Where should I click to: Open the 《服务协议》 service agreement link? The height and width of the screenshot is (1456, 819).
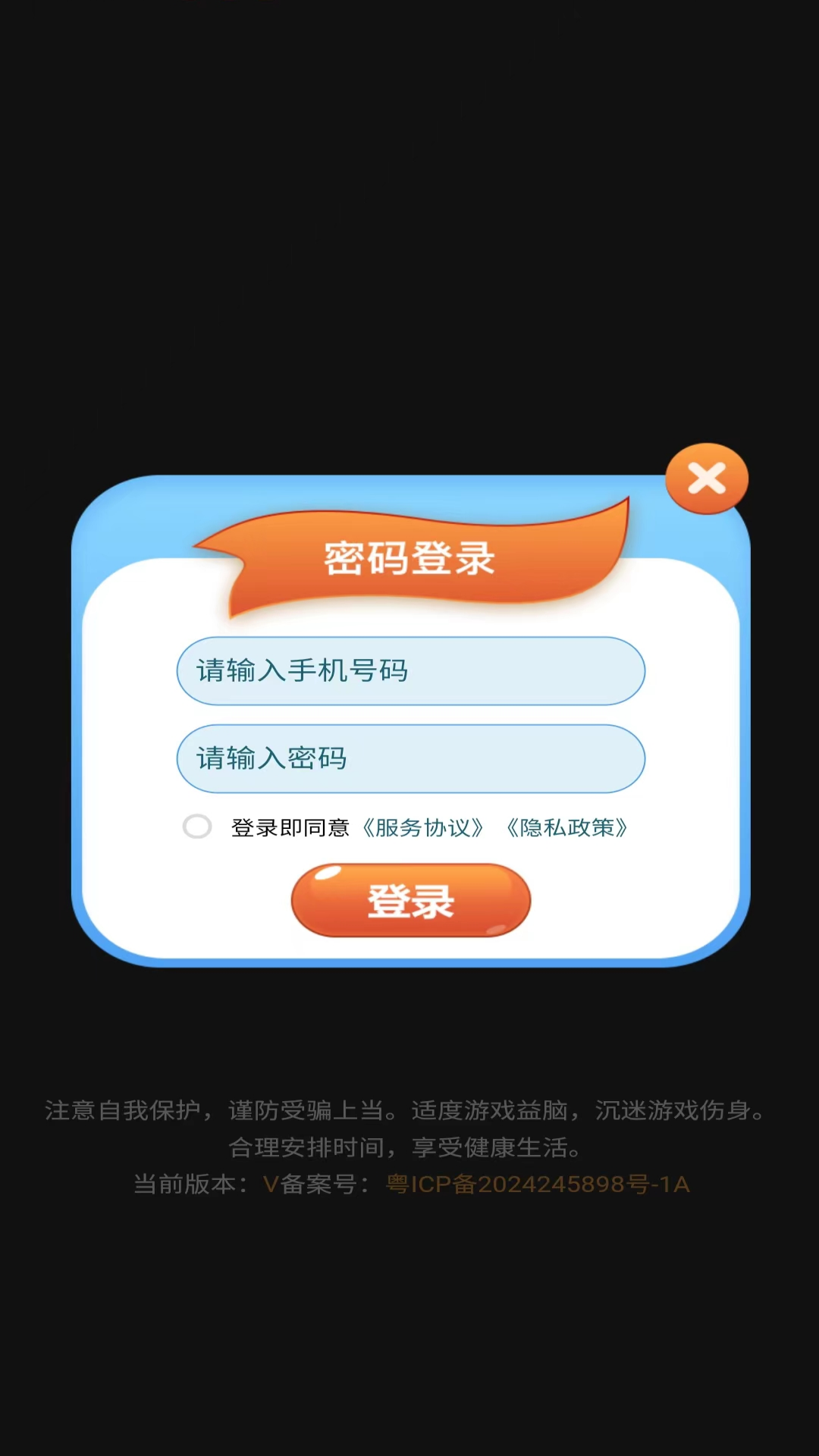(422, 827)
